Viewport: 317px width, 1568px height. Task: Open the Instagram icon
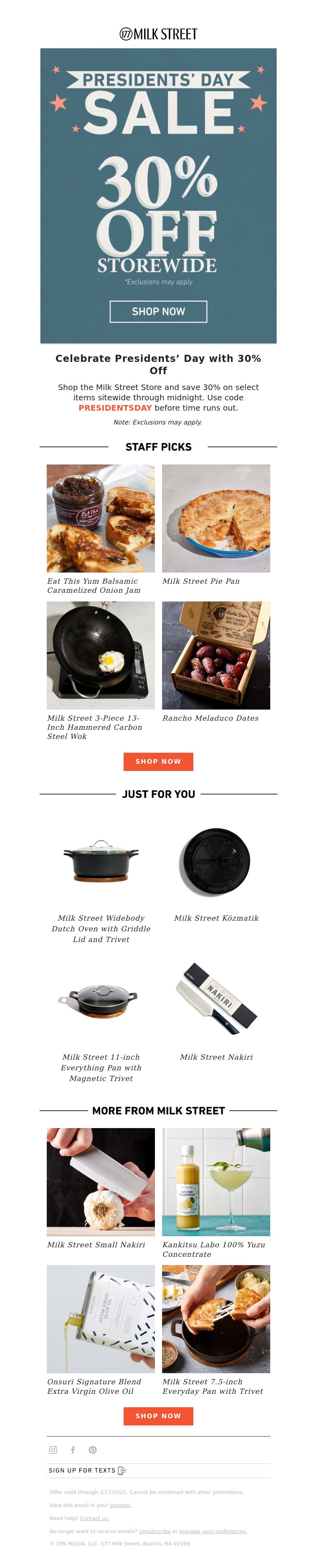pyautogui.click(x=53, y=1449)
